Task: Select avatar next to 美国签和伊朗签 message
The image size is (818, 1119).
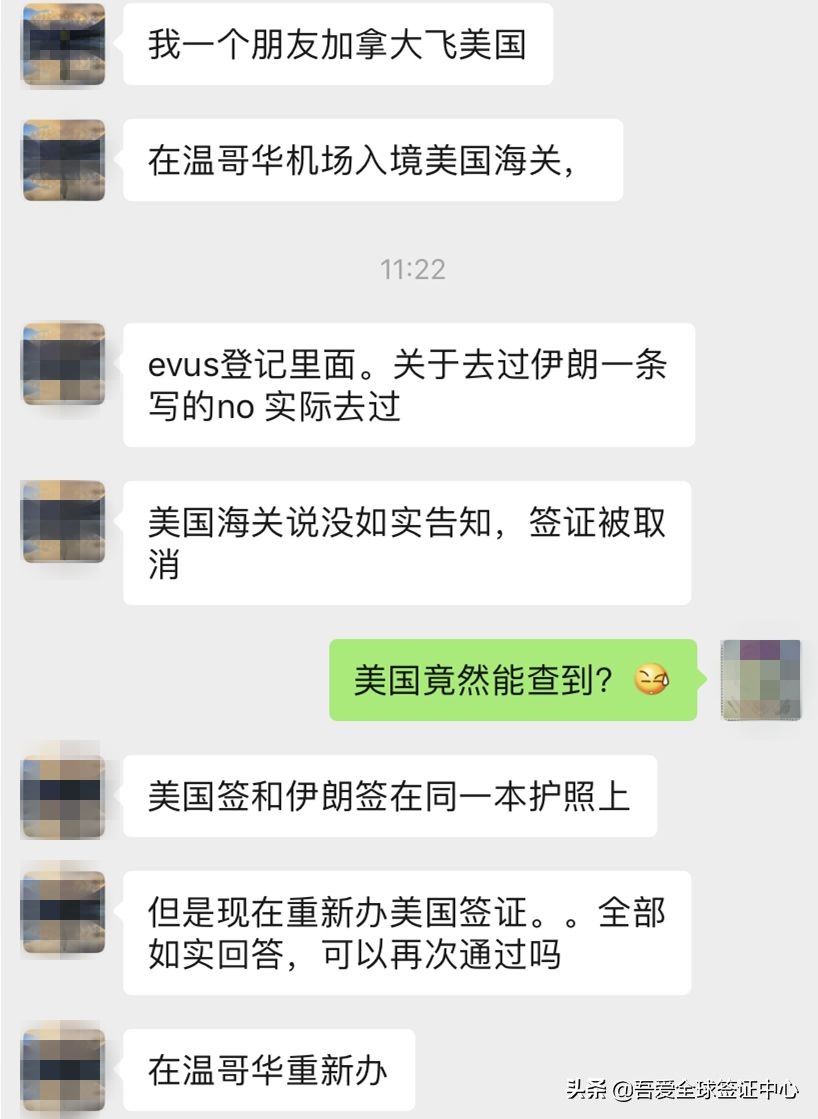Action: coord(63,797)
